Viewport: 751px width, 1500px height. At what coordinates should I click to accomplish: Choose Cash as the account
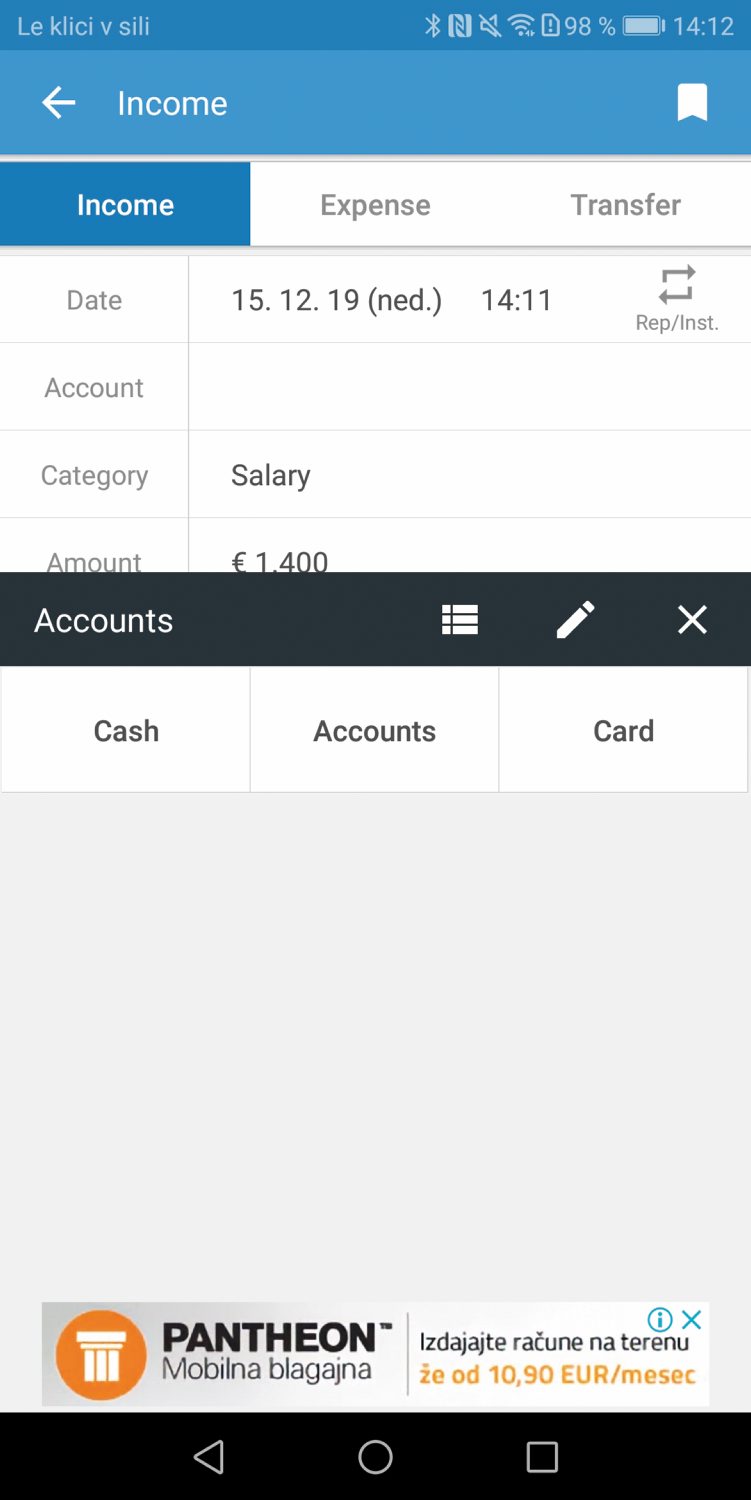click(126, 731)
